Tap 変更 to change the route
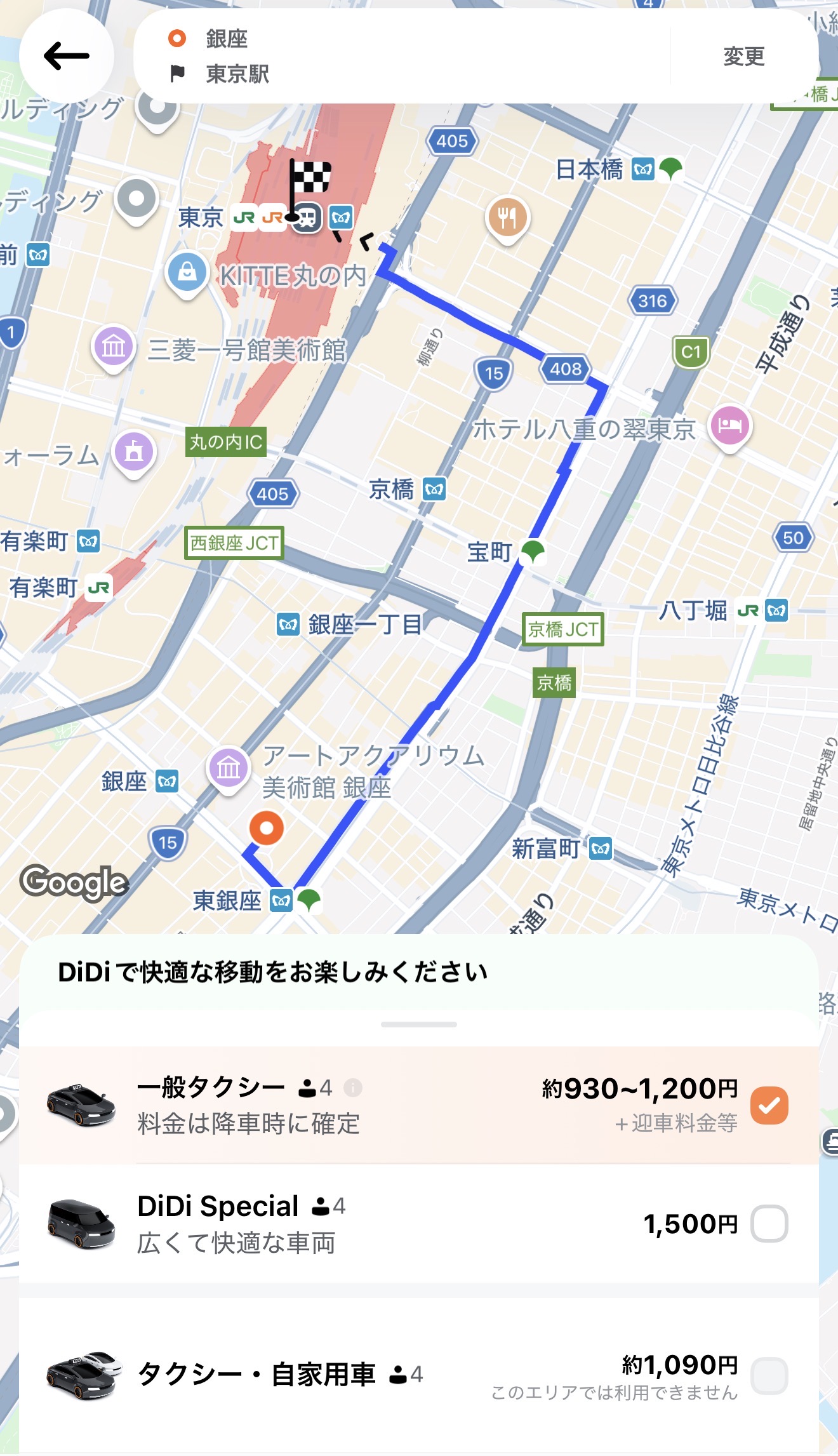The height and width of the screenshot is (1456, 838). 743,57
